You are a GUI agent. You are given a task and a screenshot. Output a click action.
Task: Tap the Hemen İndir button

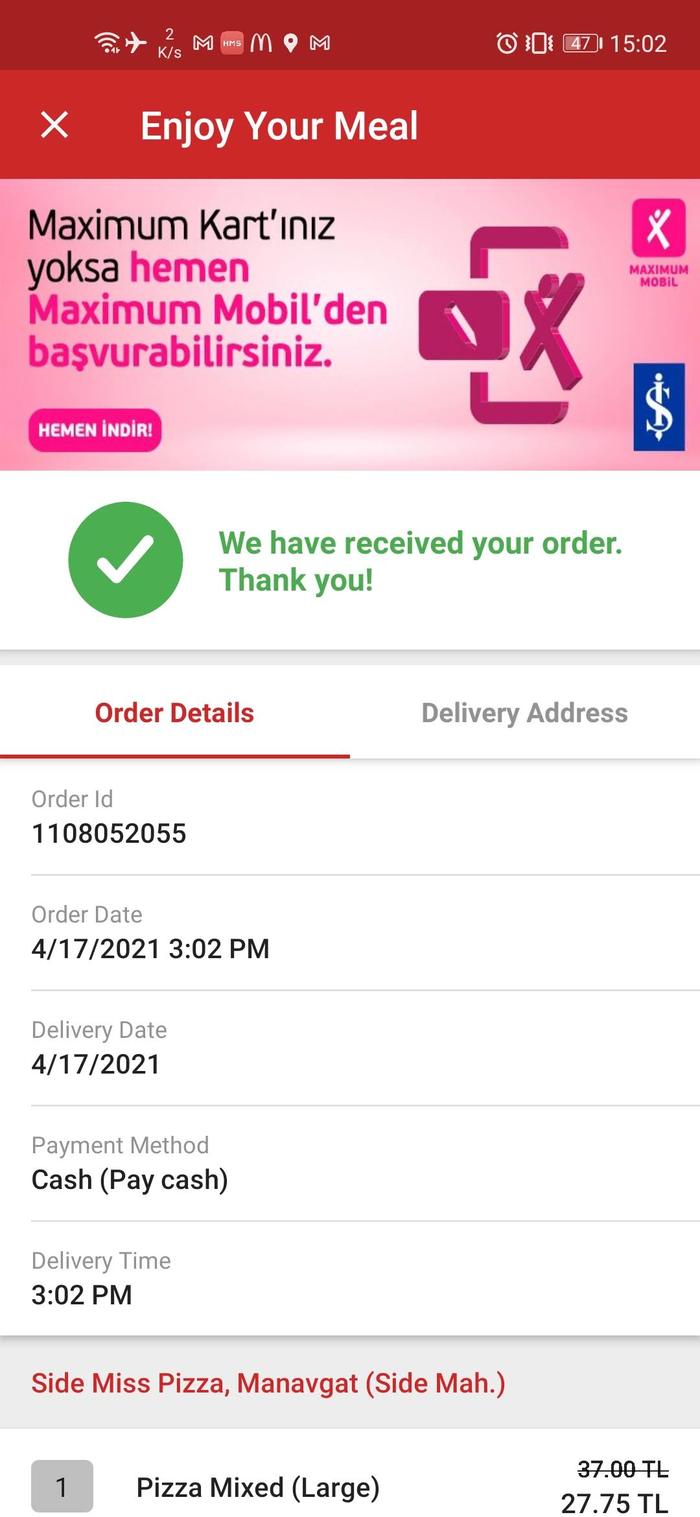[x=95, y=431]
